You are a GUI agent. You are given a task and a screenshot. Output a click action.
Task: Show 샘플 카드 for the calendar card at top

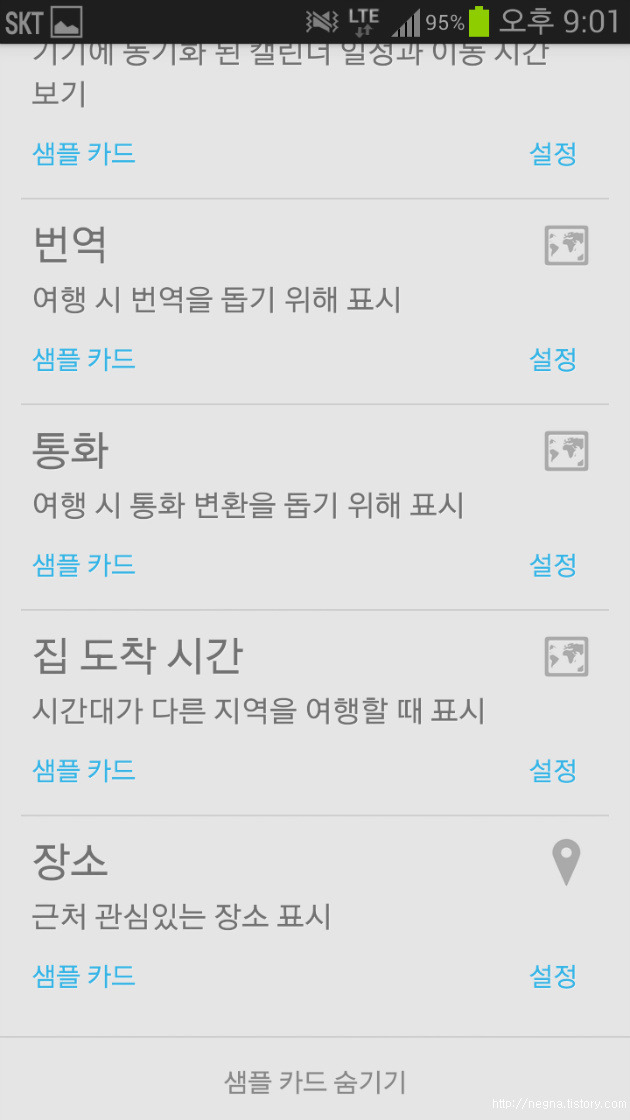[x=84, y=153]
